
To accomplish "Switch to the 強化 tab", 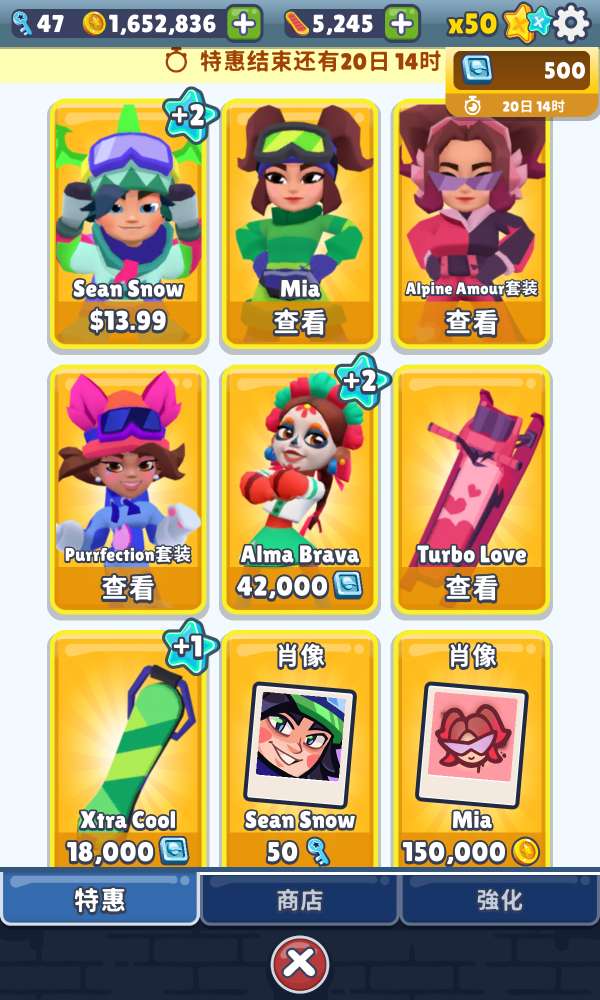I will click(499, 900).
